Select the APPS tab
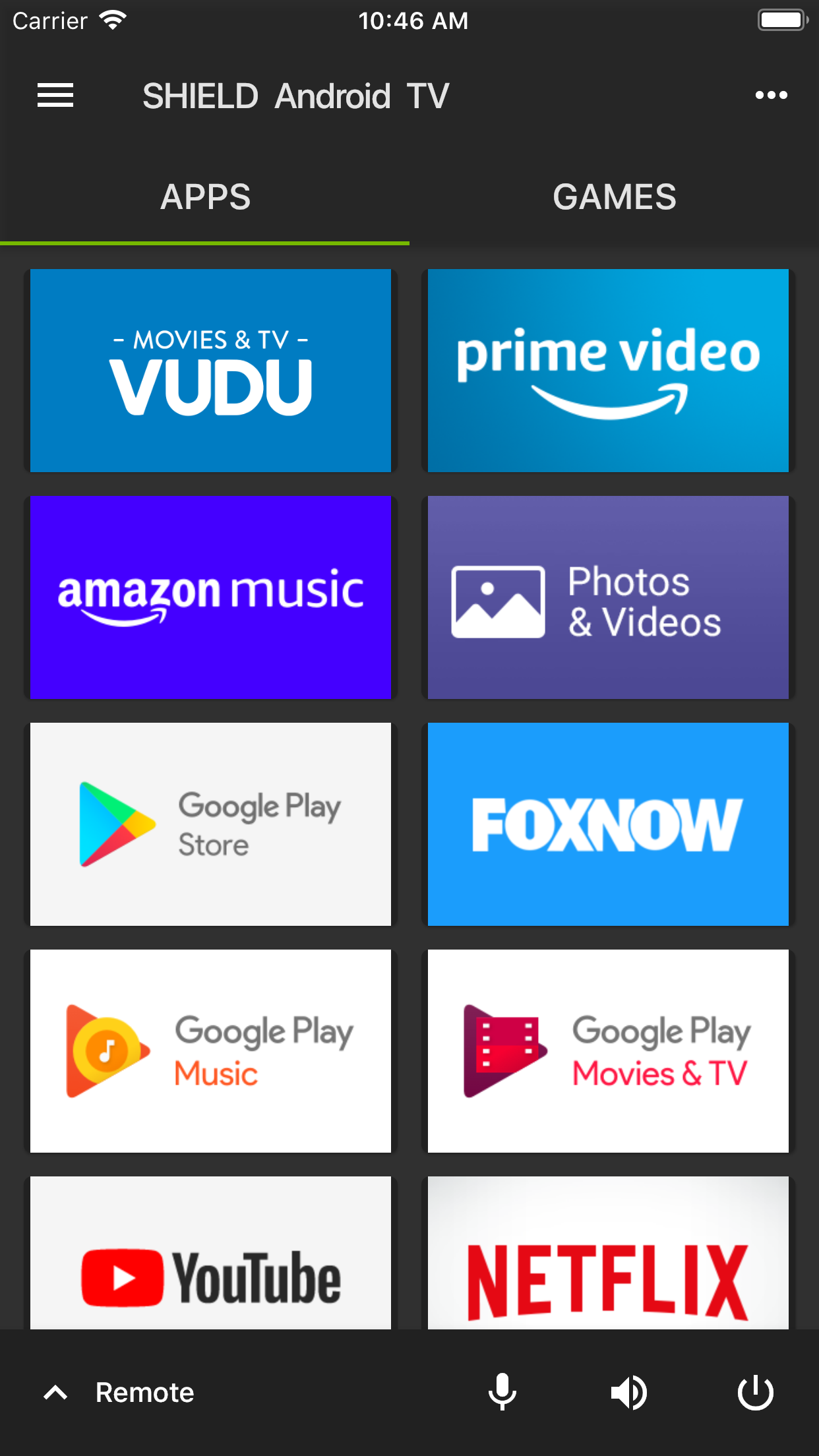Viewport: 819px width, 1456px height. (x=205, y=196)
